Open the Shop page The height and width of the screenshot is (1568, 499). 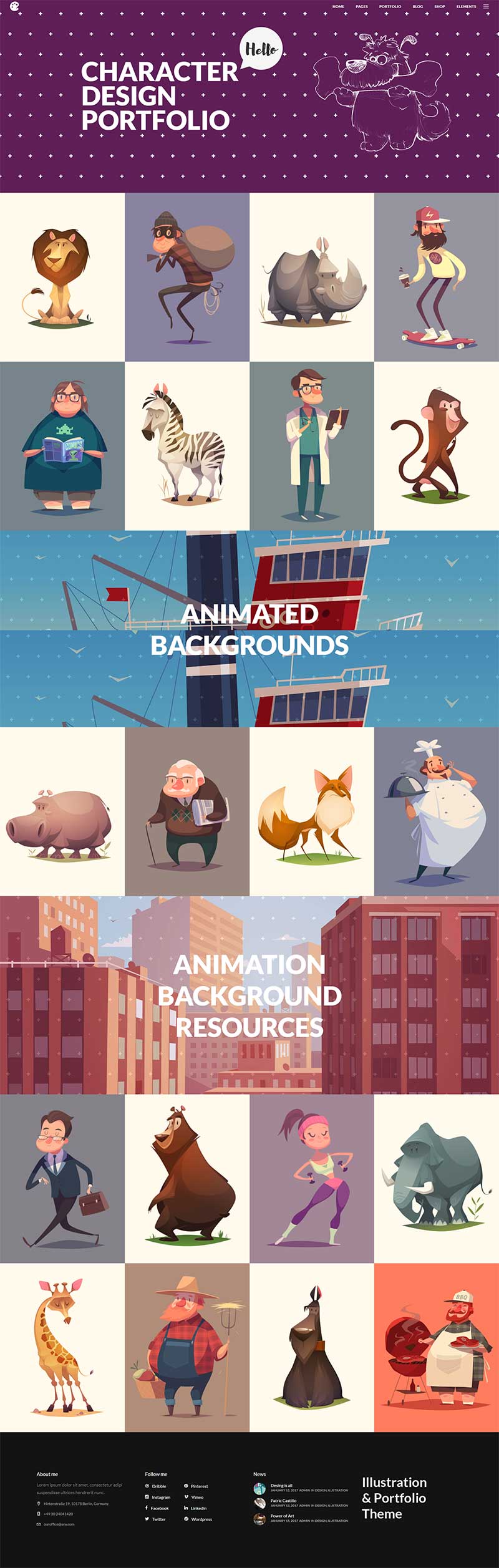[440, 6]
